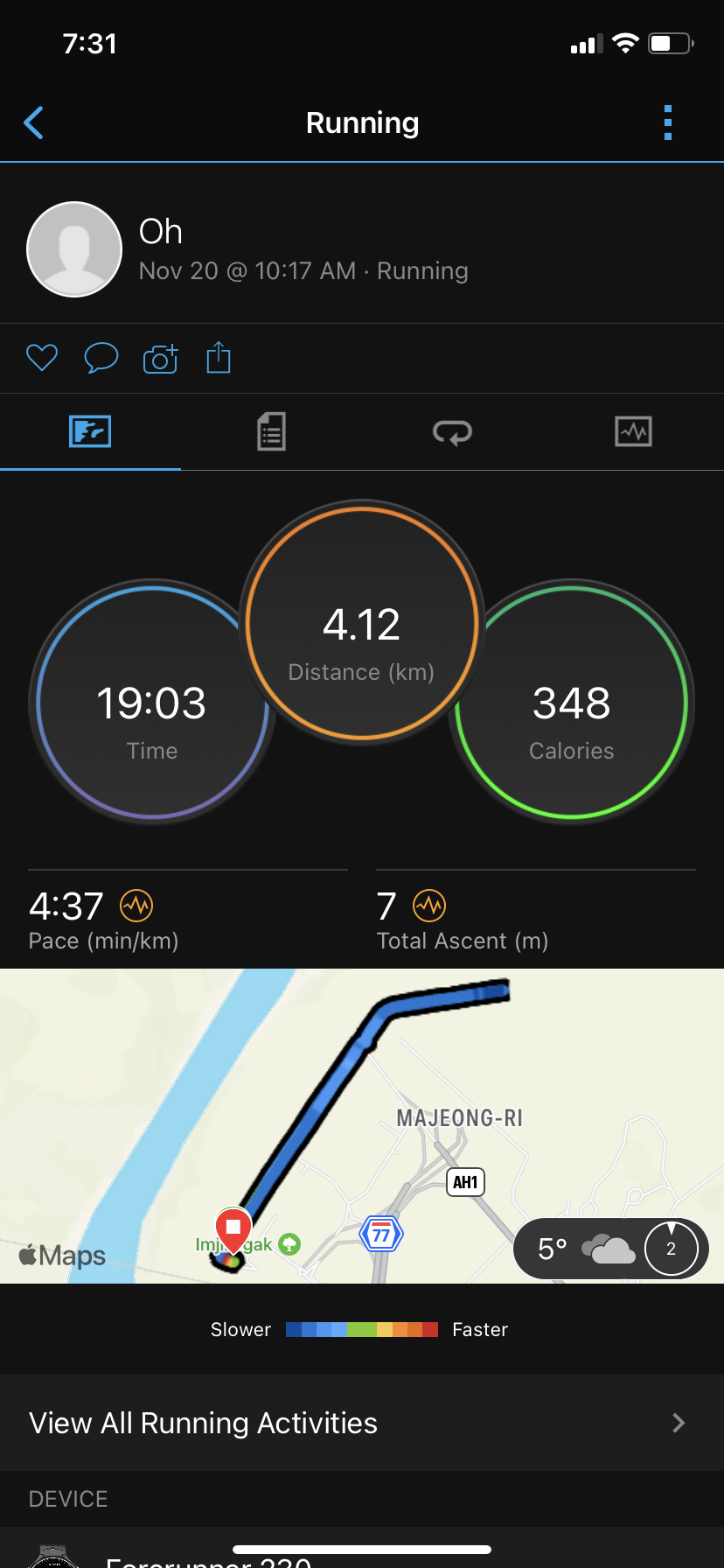This screenshot has width=724, height=1568.
Task: Show pace chart details
Action: click(x=136, y=906)
